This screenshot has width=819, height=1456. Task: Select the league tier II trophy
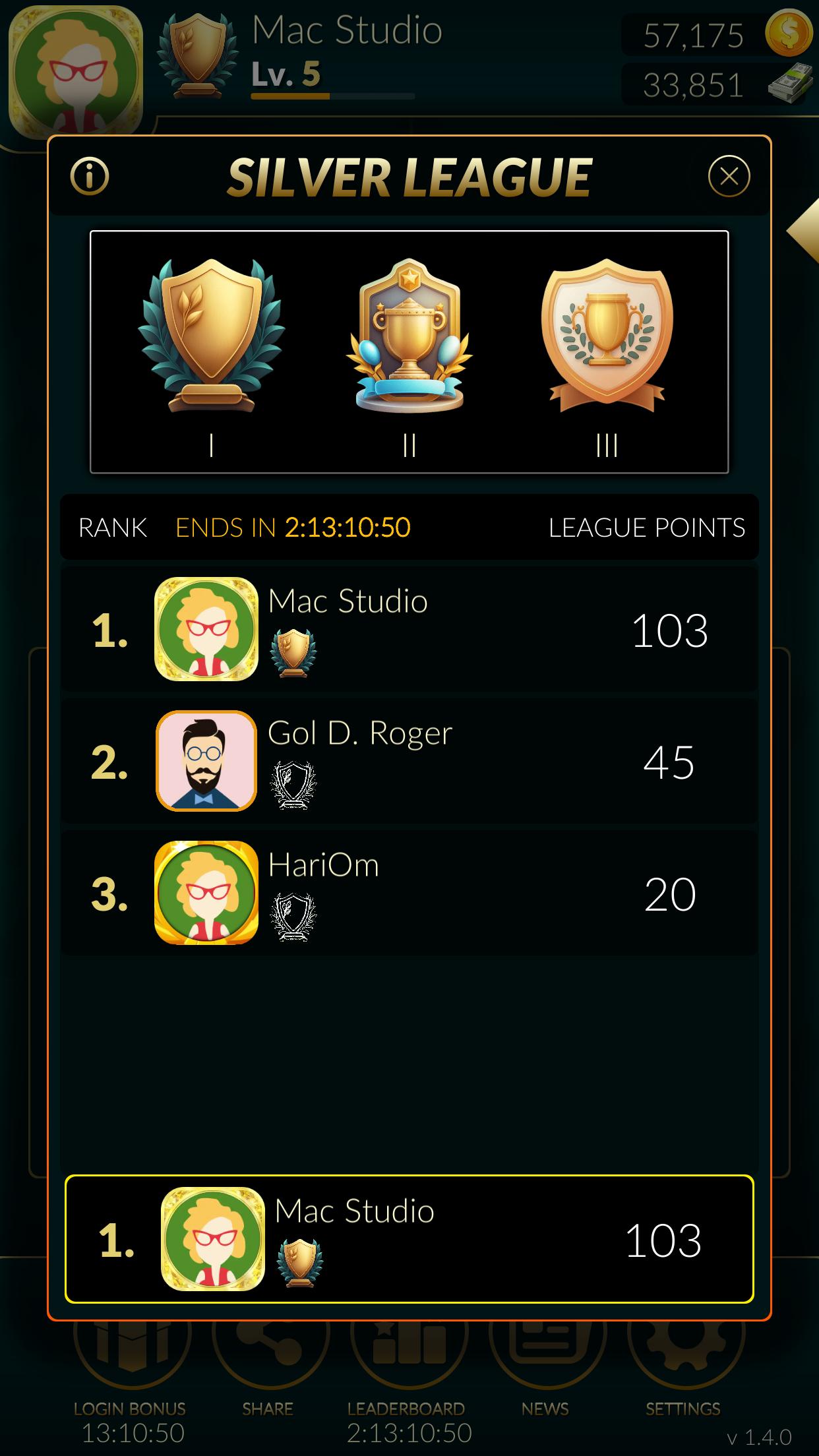point(409,336)
